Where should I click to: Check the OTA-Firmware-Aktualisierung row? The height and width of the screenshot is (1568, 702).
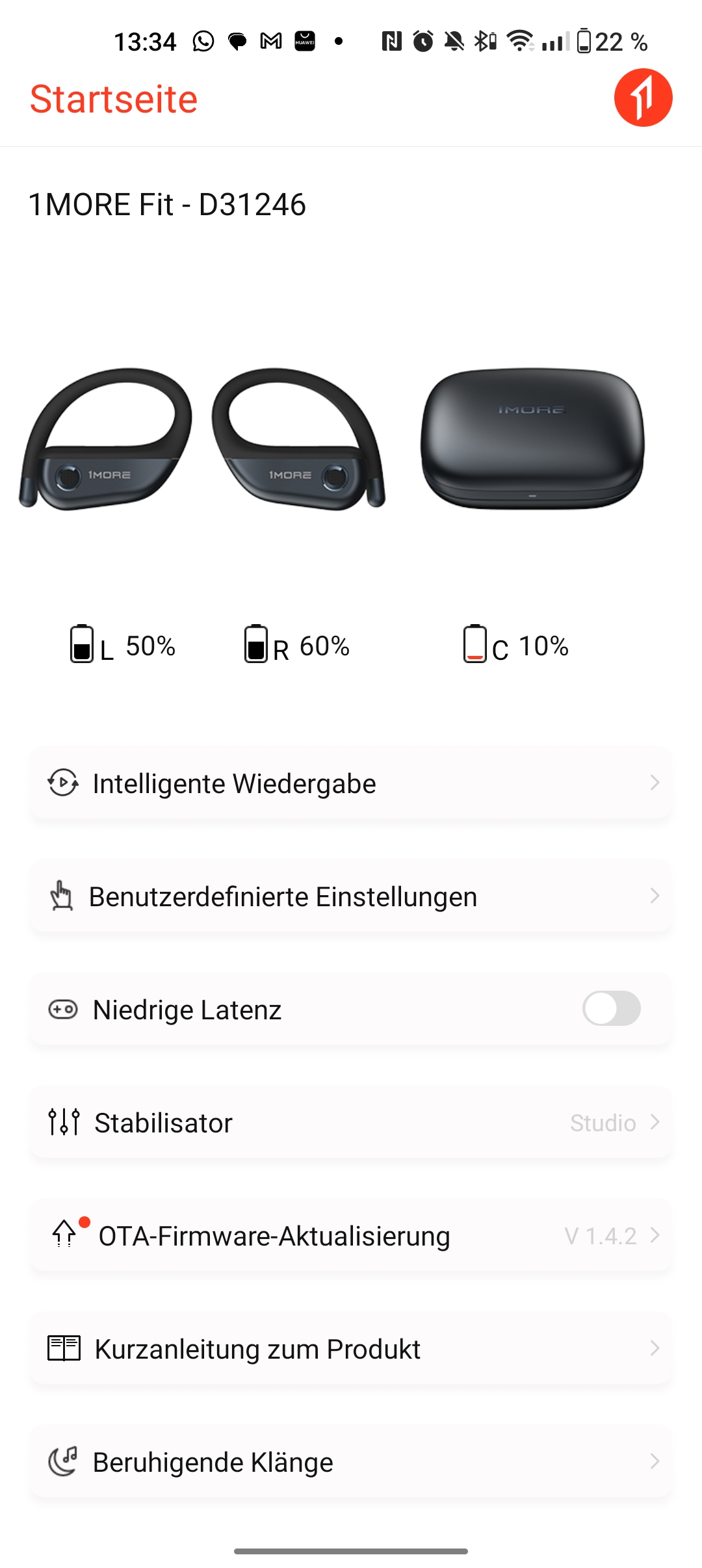coord(351,1236)
